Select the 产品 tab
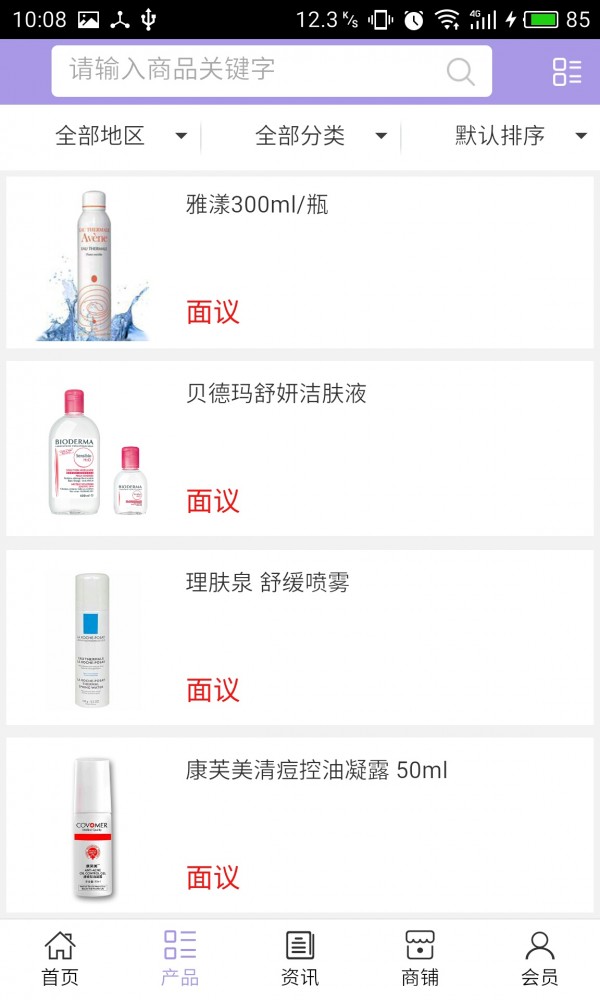The image size is (600, 1000). [180, 958]
